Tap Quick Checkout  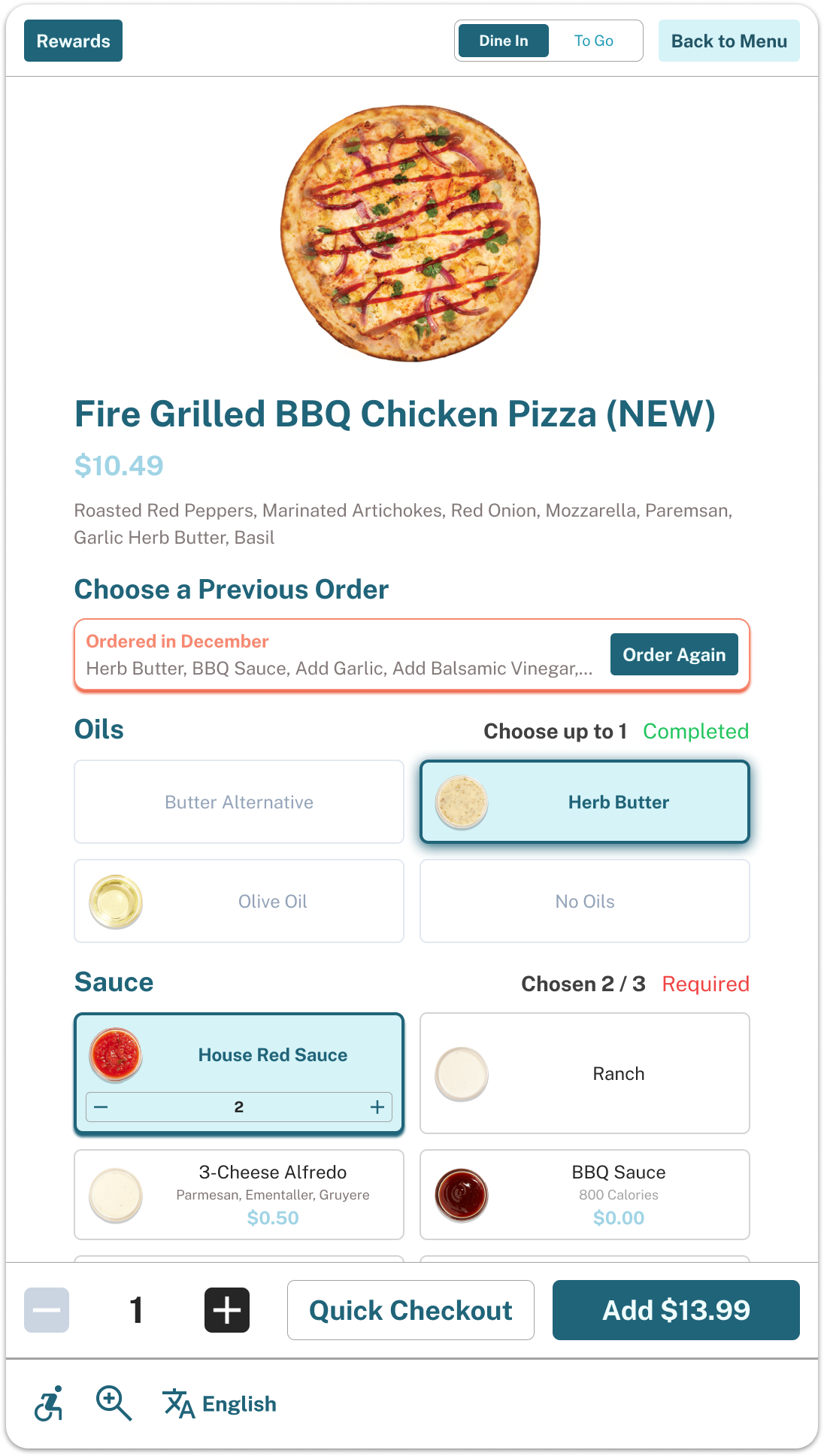(x=410, y=1310)
